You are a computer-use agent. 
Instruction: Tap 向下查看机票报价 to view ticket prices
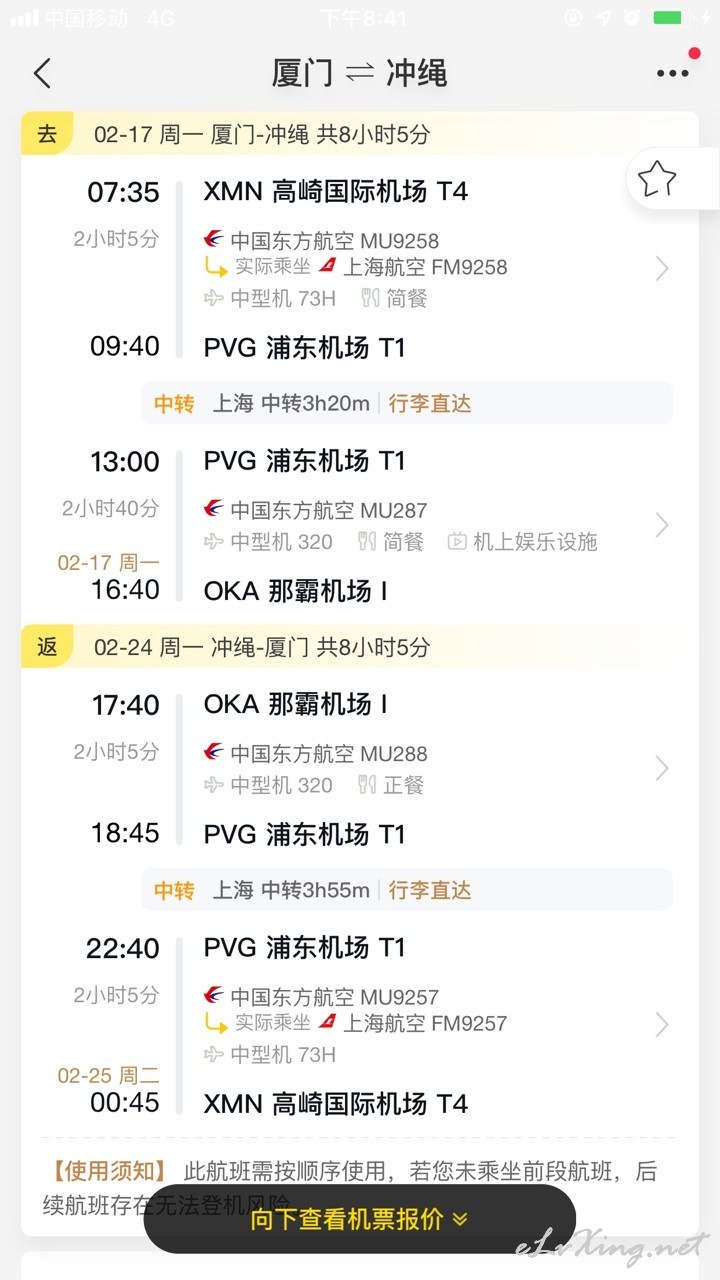point(359,1219)
